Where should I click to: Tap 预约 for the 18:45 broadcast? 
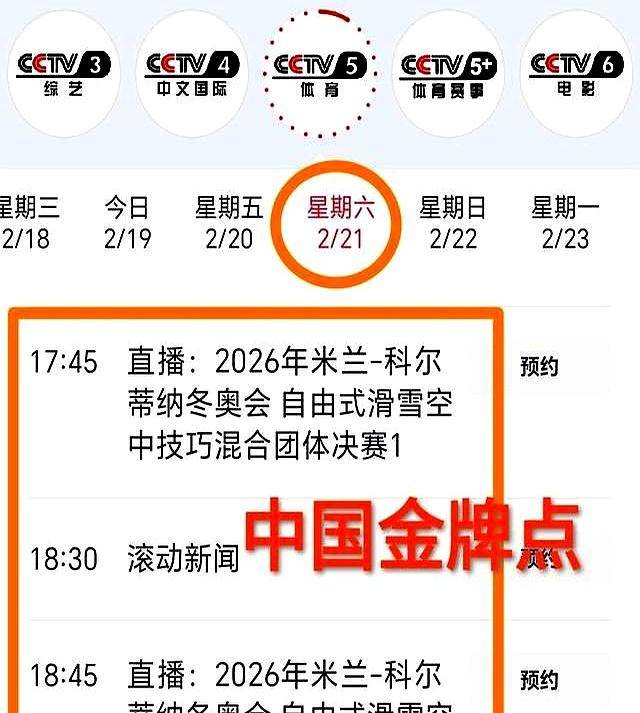pos(539,681)
